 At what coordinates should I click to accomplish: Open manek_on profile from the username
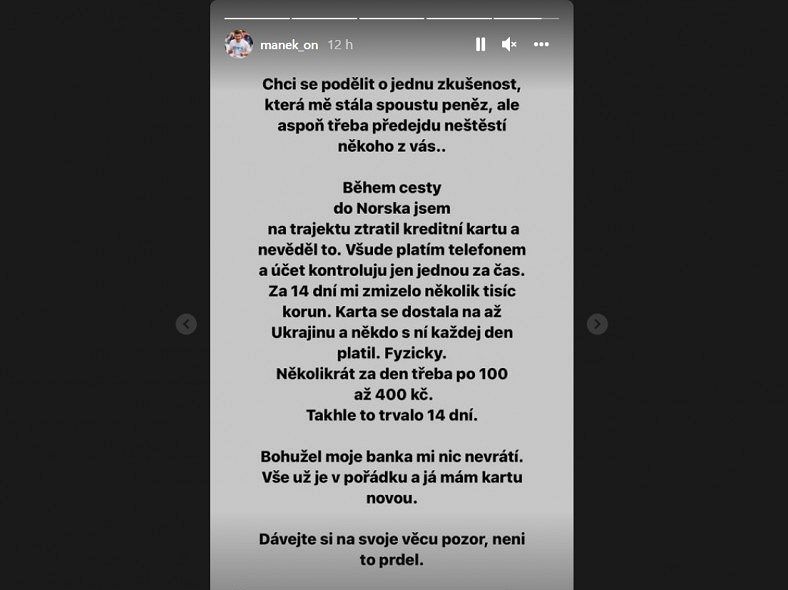point(289,45)
